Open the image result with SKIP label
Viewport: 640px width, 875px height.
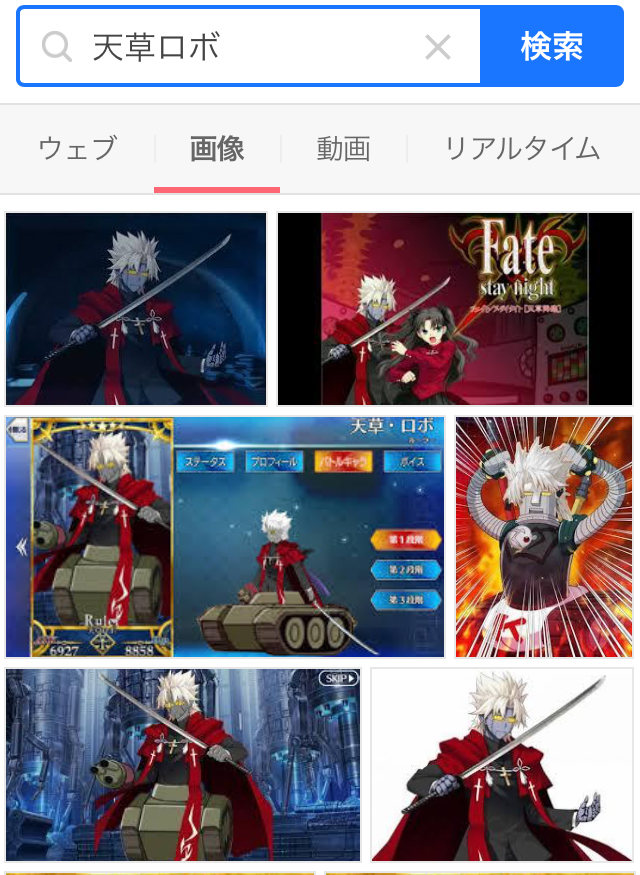click(x=183, y=765)
